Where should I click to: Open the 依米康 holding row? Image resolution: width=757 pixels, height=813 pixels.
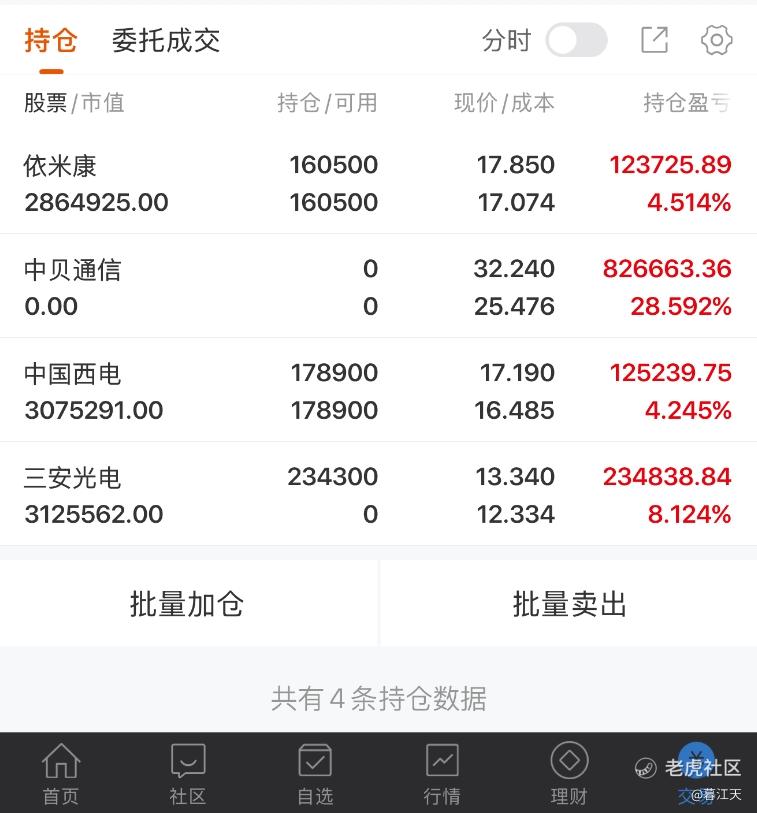coord(378,184)
